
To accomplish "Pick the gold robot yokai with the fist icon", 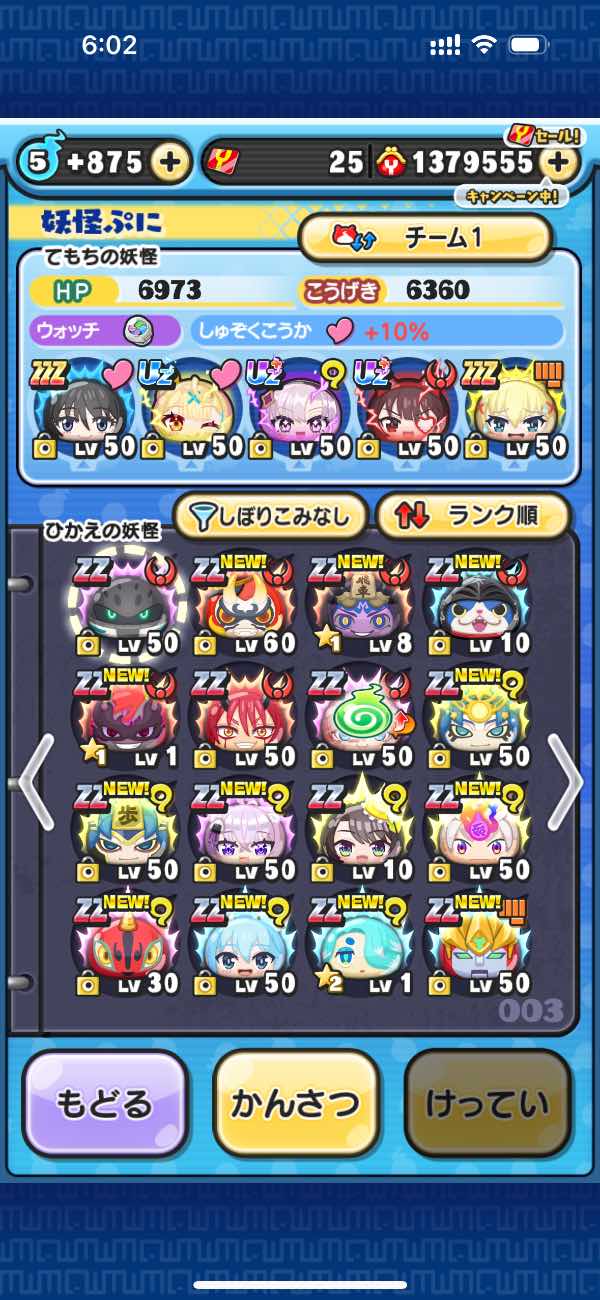I will pos(477,945).
